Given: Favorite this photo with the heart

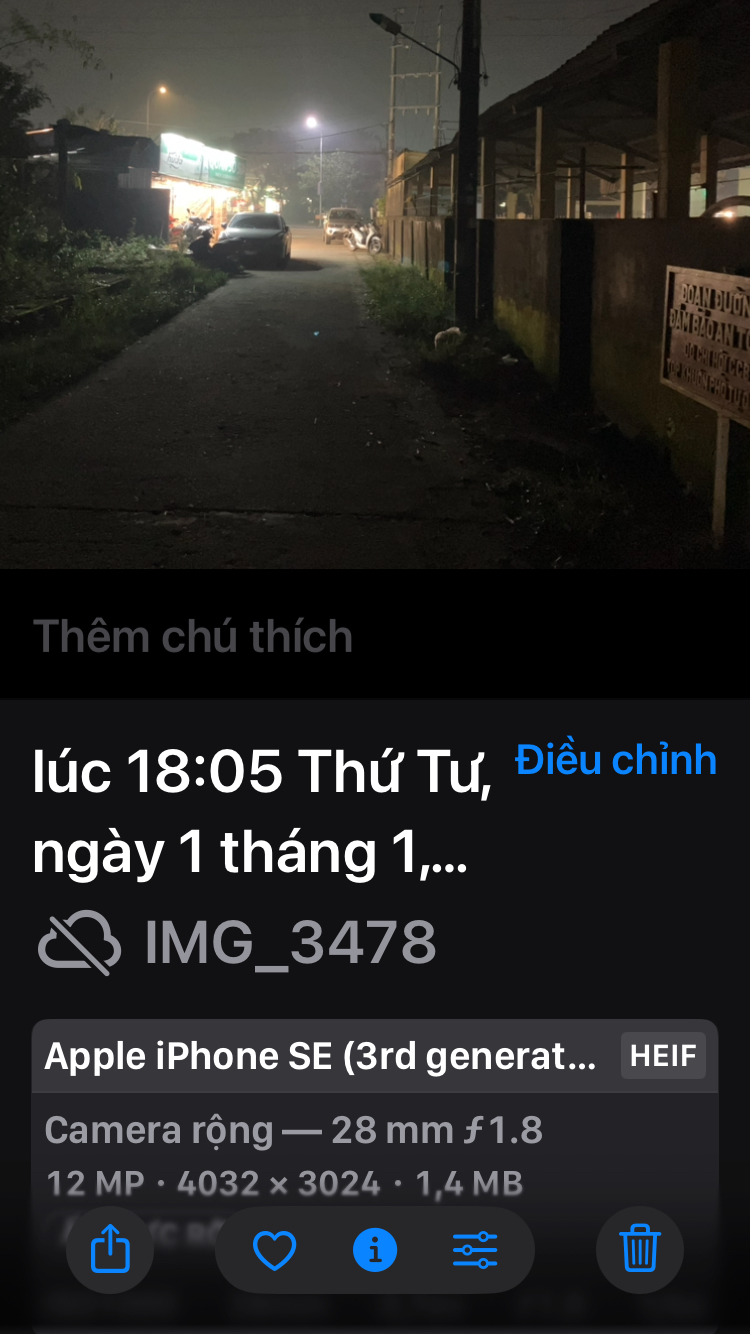Looking at the screenshot, I should [274, 1250].
